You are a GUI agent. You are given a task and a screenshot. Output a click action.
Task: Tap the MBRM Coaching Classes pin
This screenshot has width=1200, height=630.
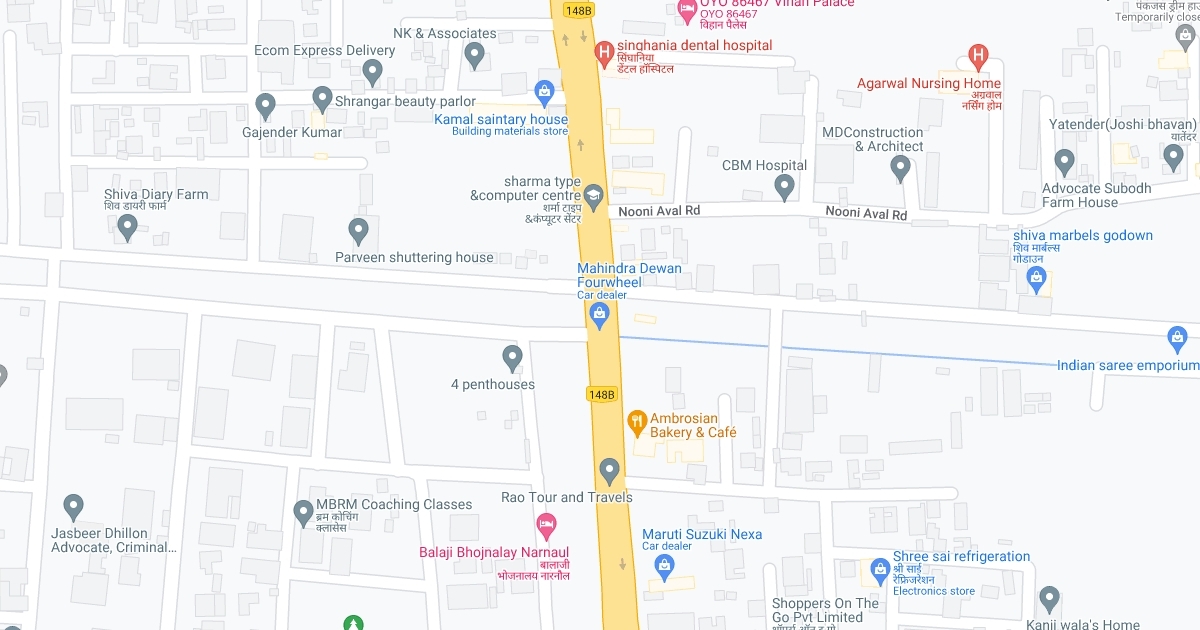click(303, 513)
